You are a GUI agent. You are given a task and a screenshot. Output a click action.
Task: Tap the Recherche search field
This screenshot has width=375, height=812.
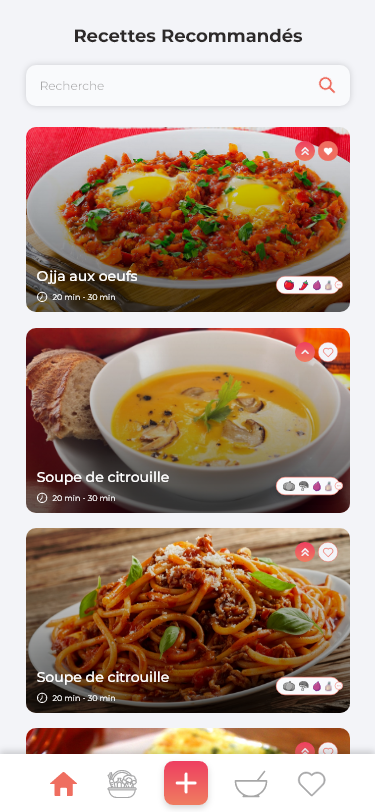[188, 85]
